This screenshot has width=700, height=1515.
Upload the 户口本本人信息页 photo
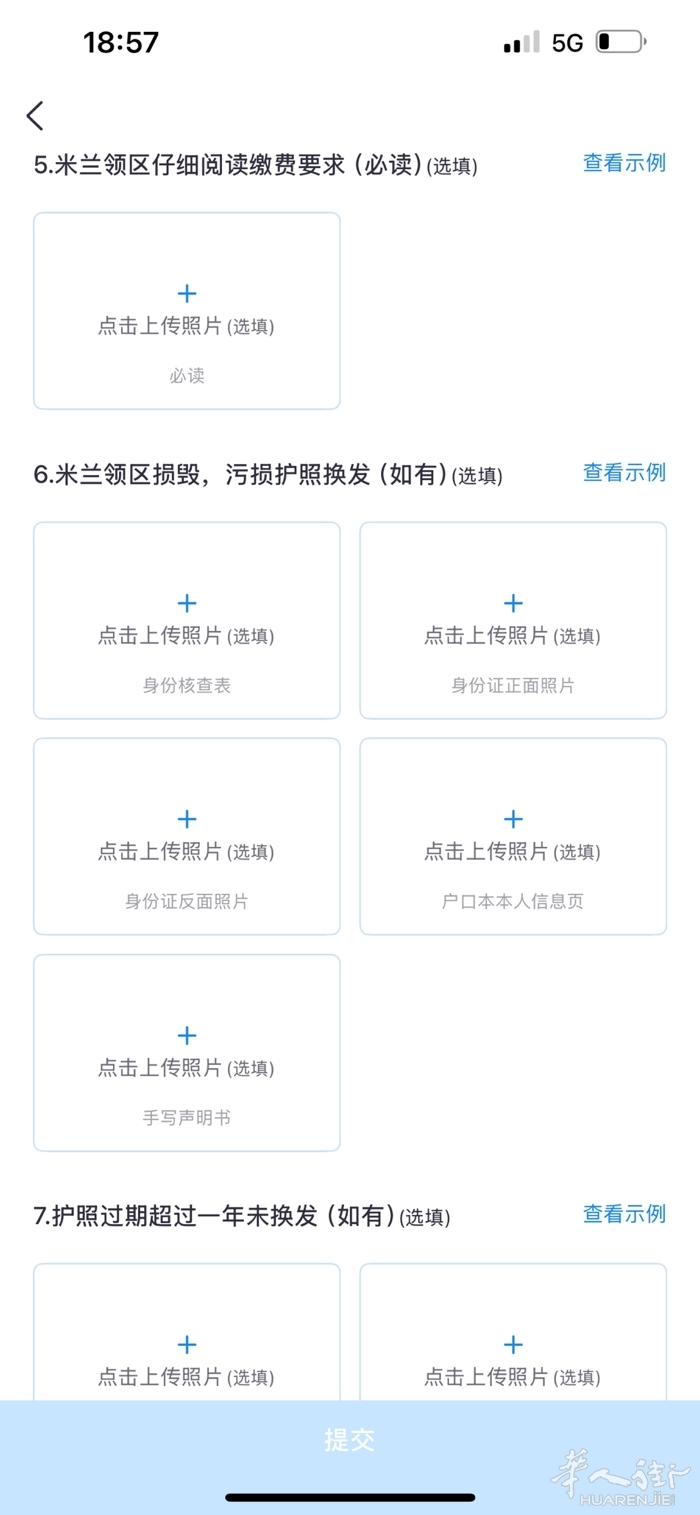pyautogui.click(x=513, y=836)
